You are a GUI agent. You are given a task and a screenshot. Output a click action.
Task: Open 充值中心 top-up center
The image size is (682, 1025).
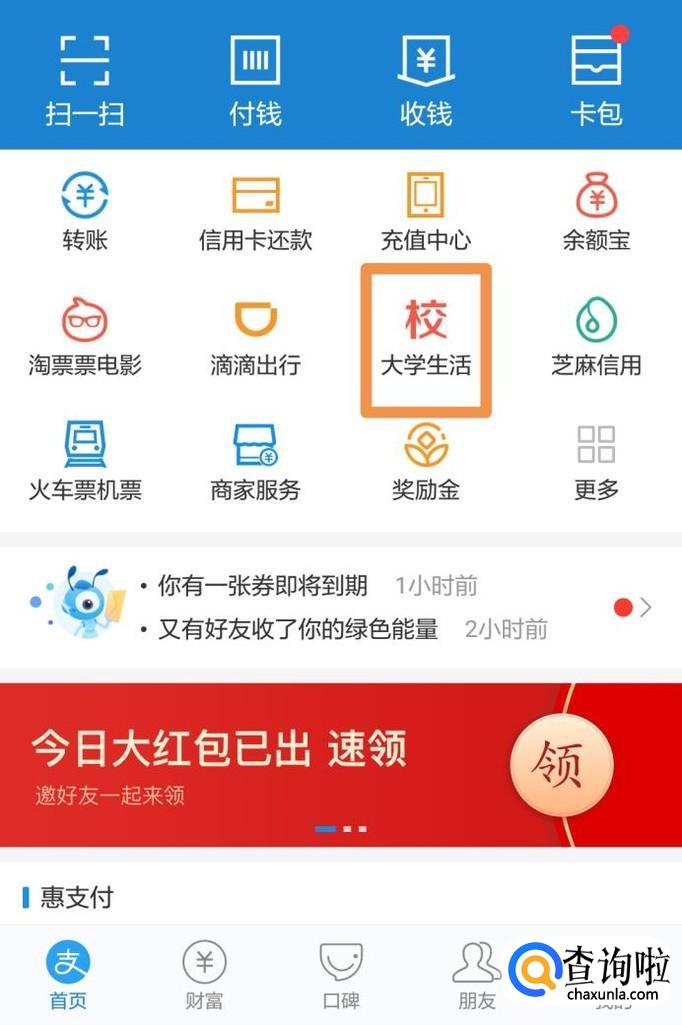tap(426, 210)
